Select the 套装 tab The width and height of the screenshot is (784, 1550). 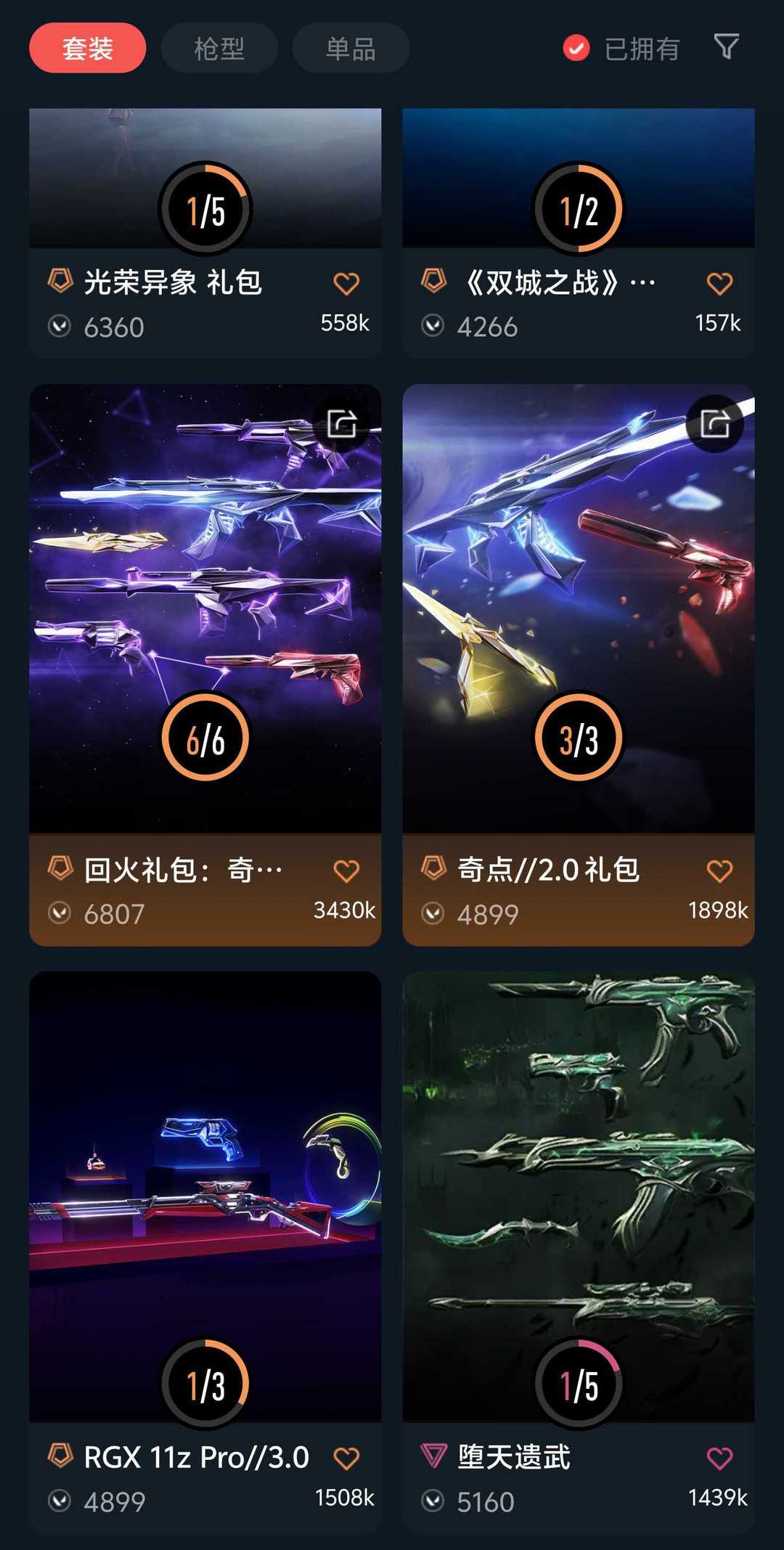coord(88,48)
